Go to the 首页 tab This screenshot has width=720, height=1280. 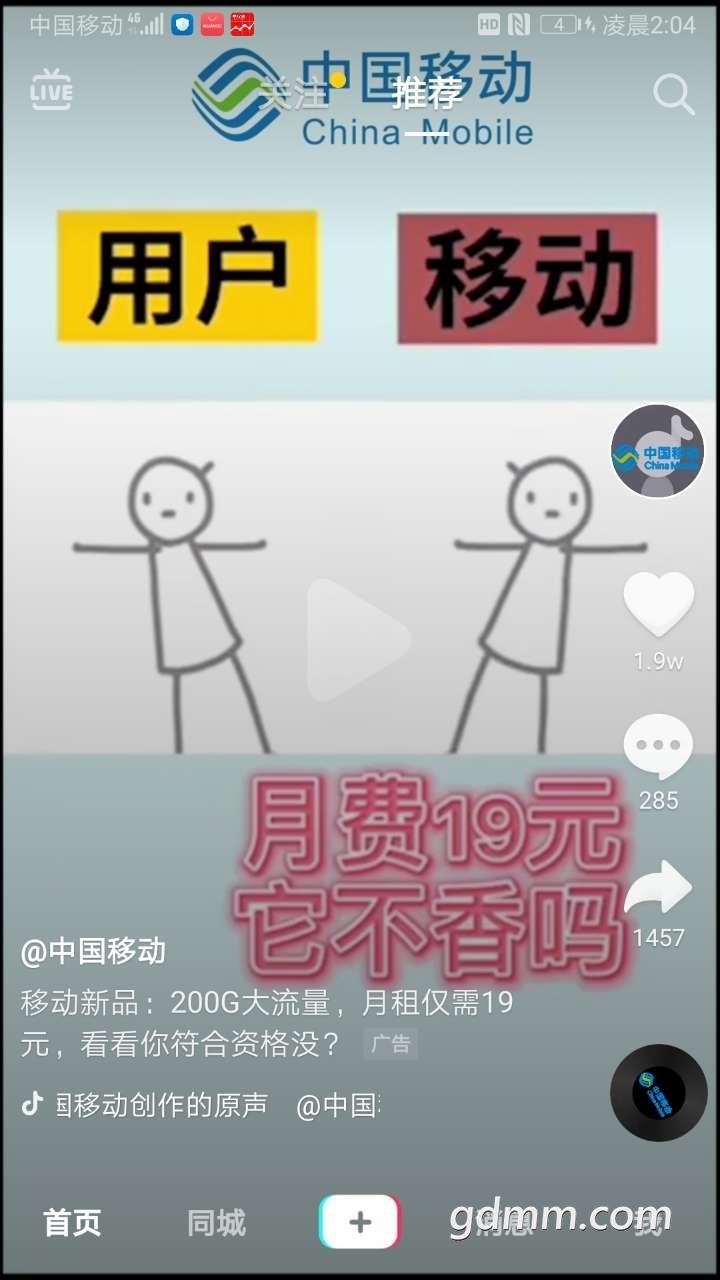point(72,1222)
